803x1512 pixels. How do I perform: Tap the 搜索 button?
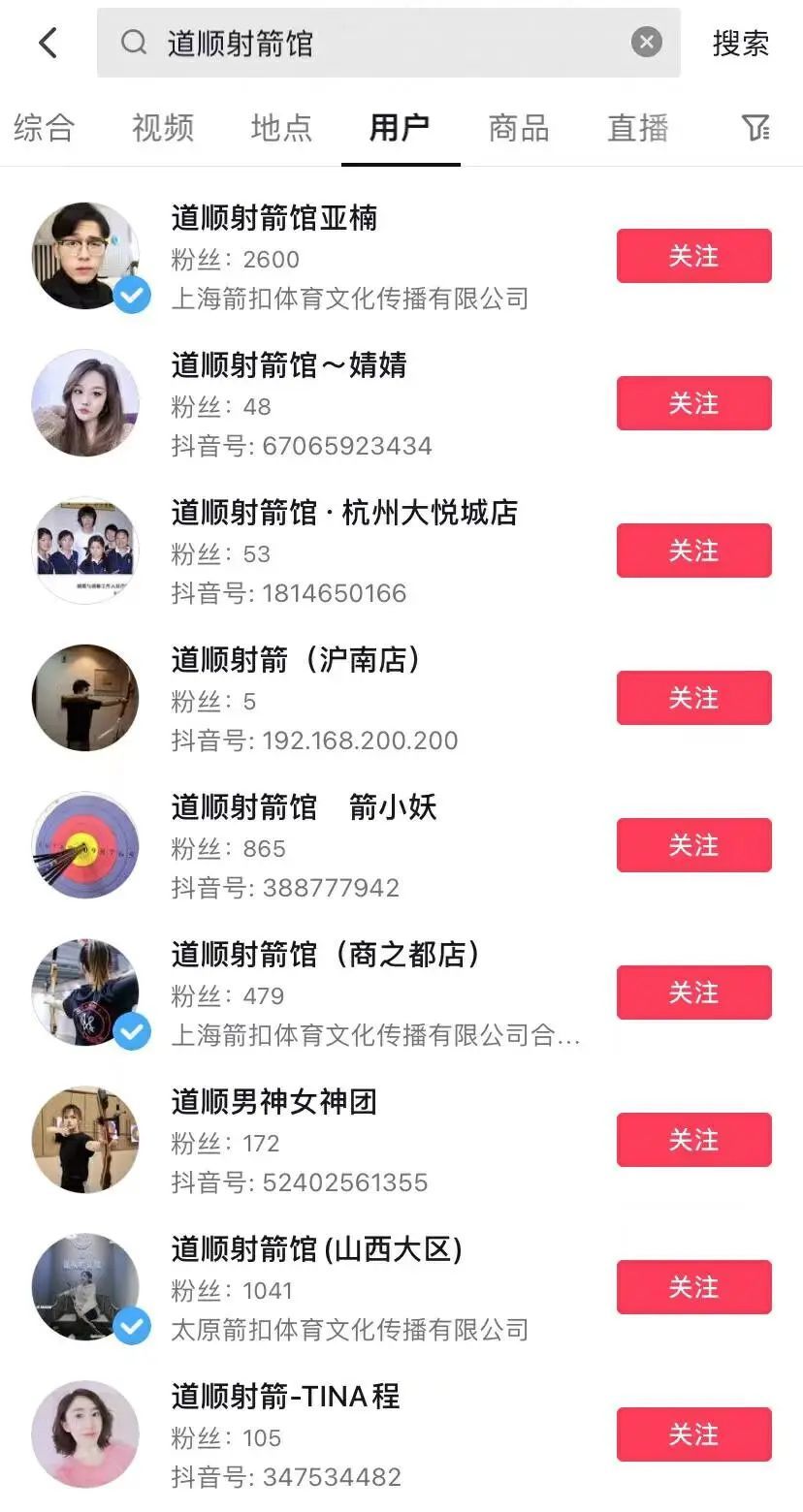pos(740,43)
